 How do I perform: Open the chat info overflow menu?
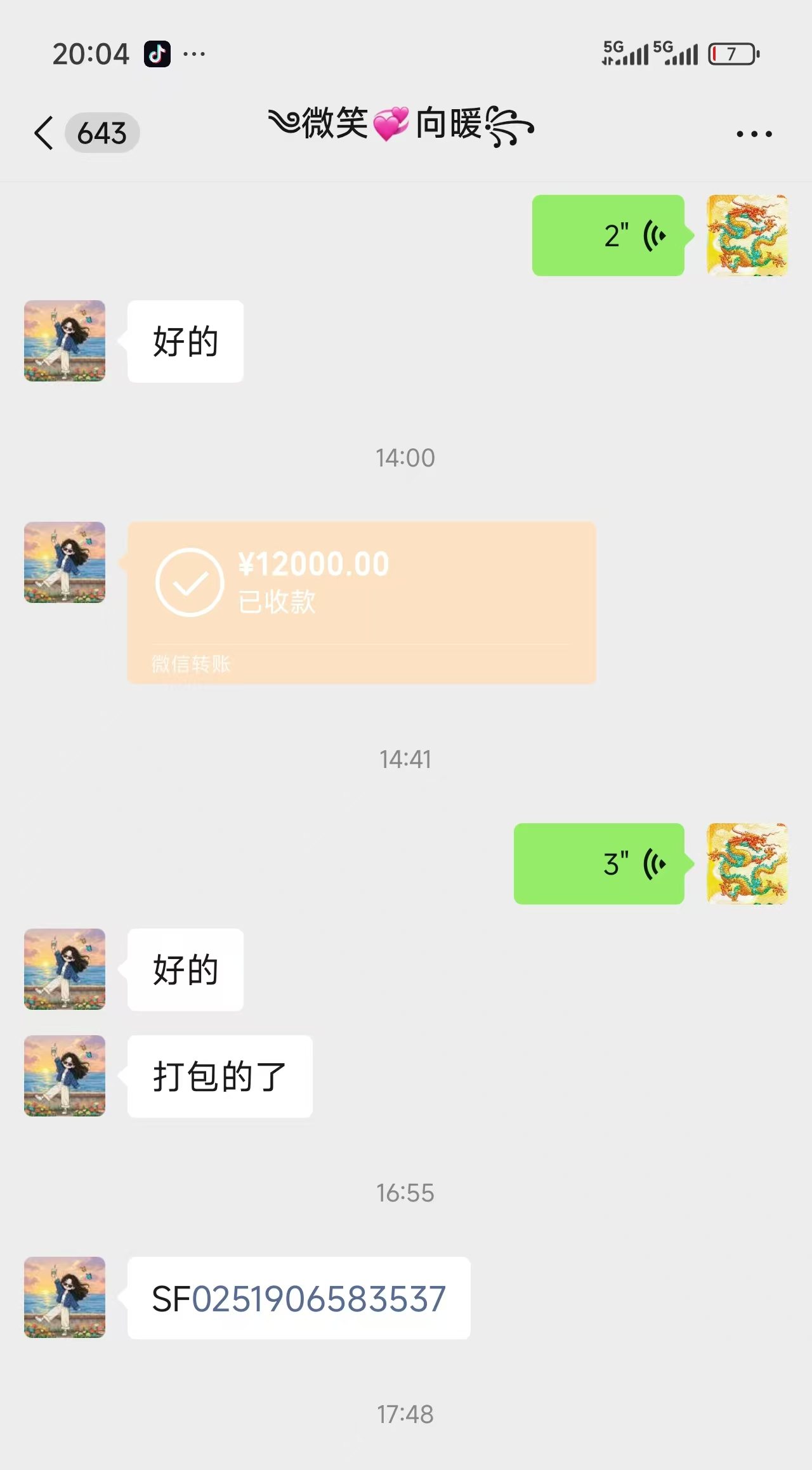pyautogui.click(x=754, y=134)
